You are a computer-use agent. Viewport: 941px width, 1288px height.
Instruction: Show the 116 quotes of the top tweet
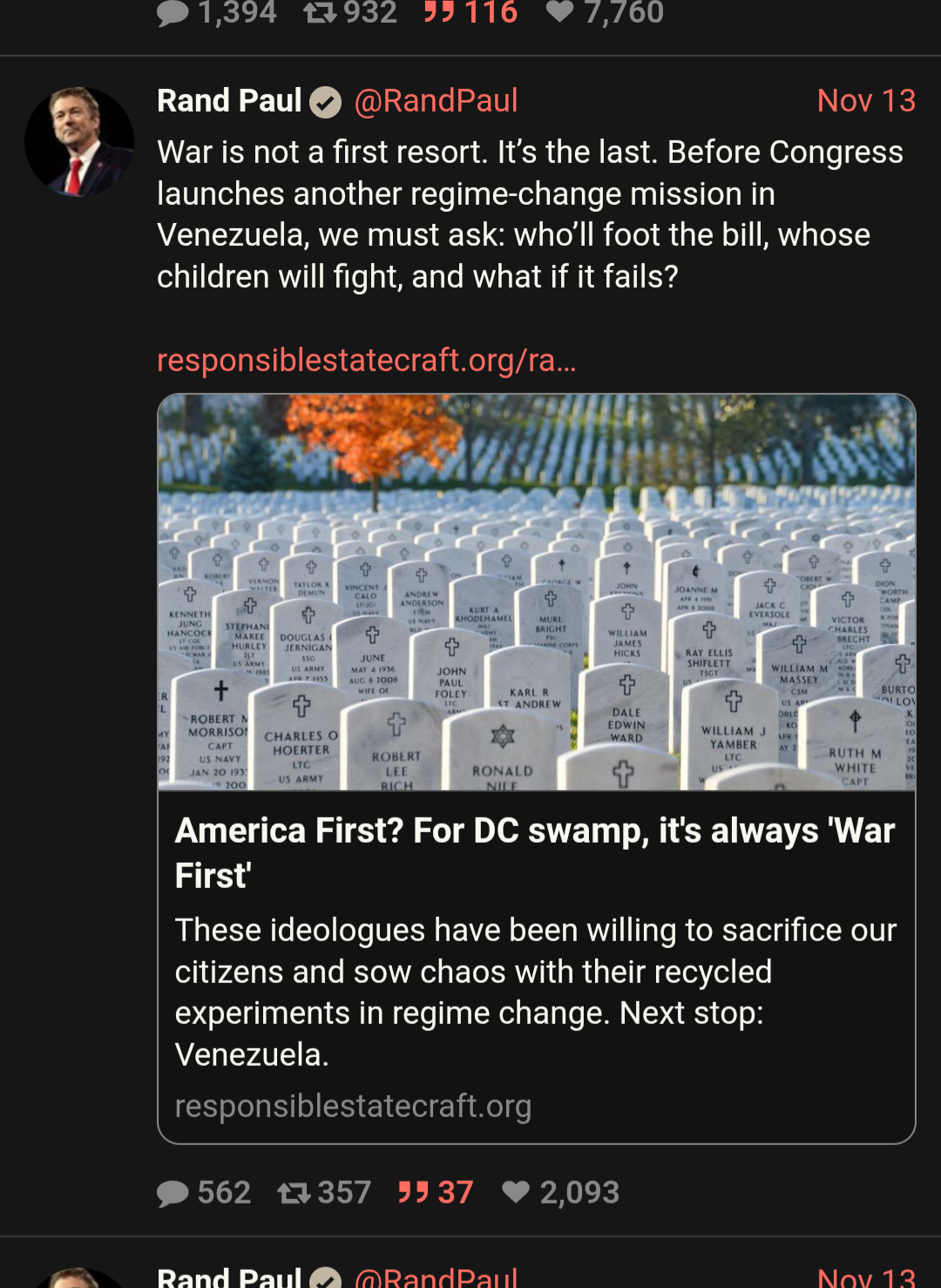(470, 13)
